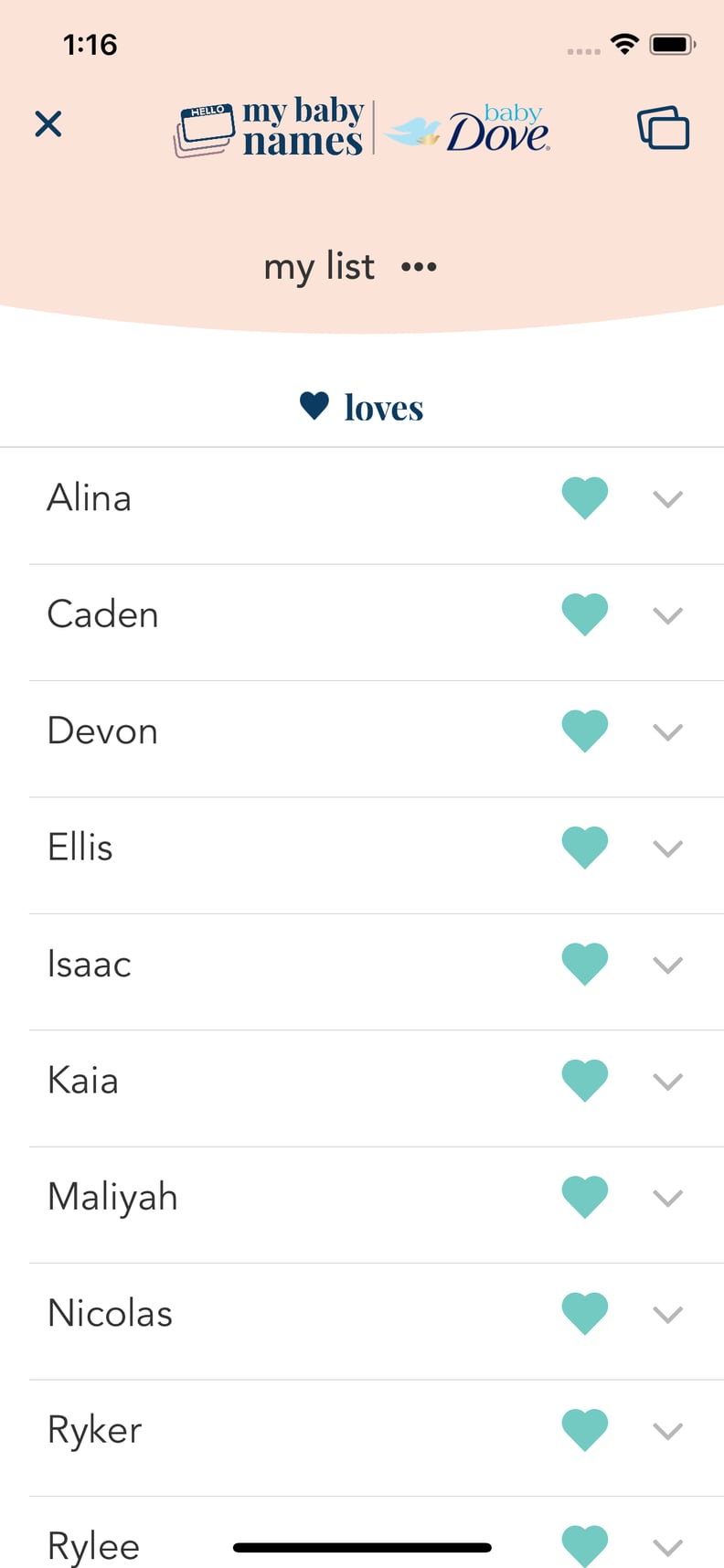The width and height of the screenshot is (724, 1568).
Task: Toggle the heart on Kaia
Action: 584,1081
